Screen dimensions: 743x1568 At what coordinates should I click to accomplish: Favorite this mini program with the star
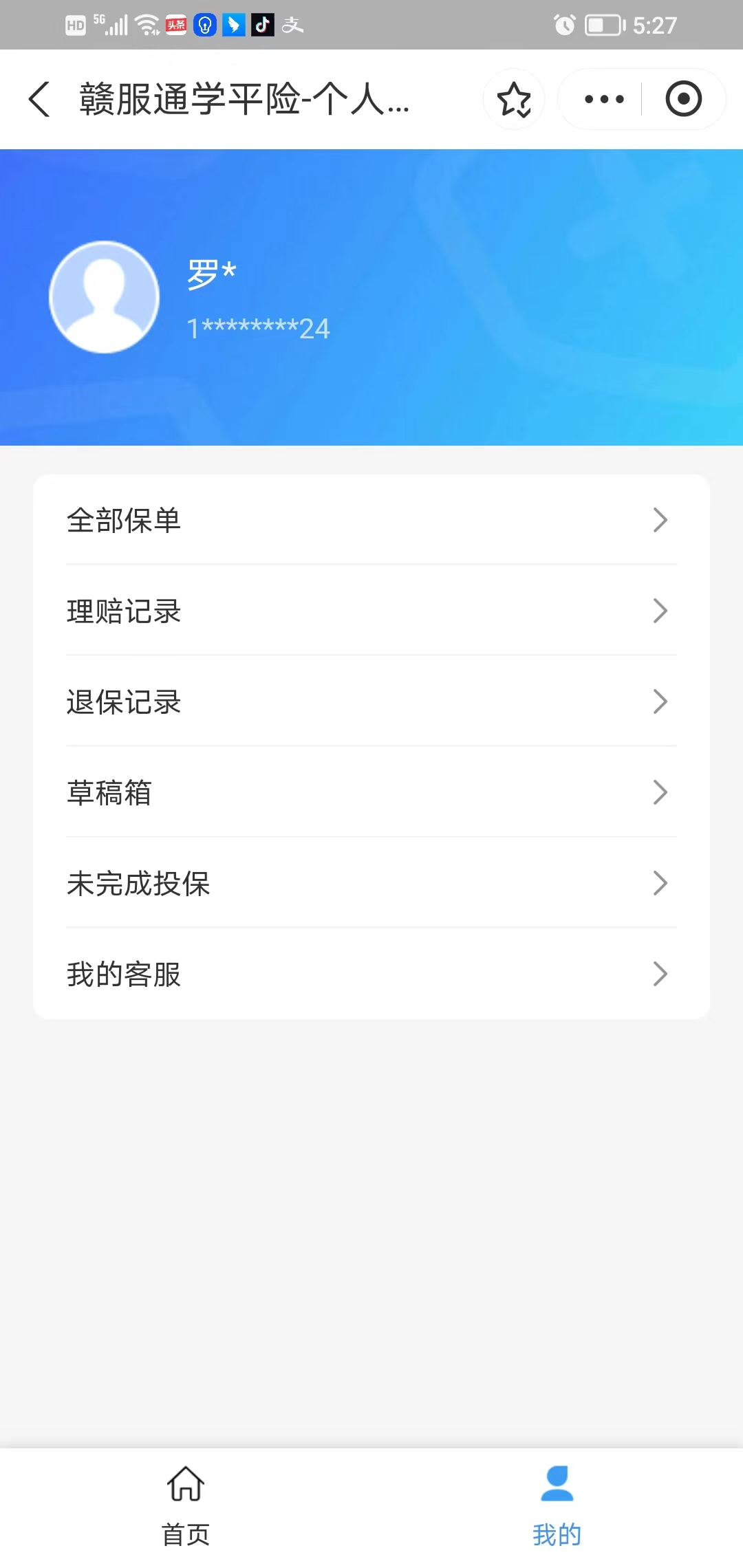[514, 99]
